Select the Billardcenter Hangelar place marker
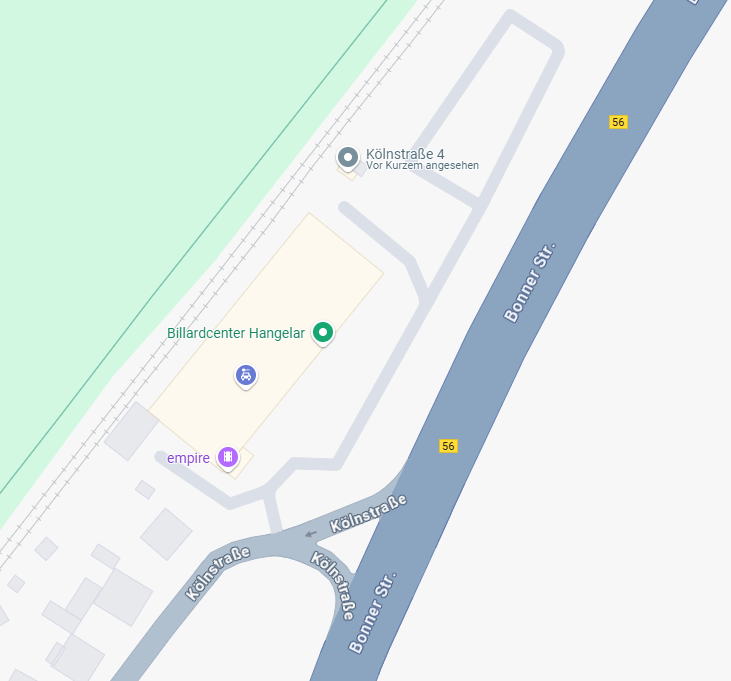 tap(322, 332)
